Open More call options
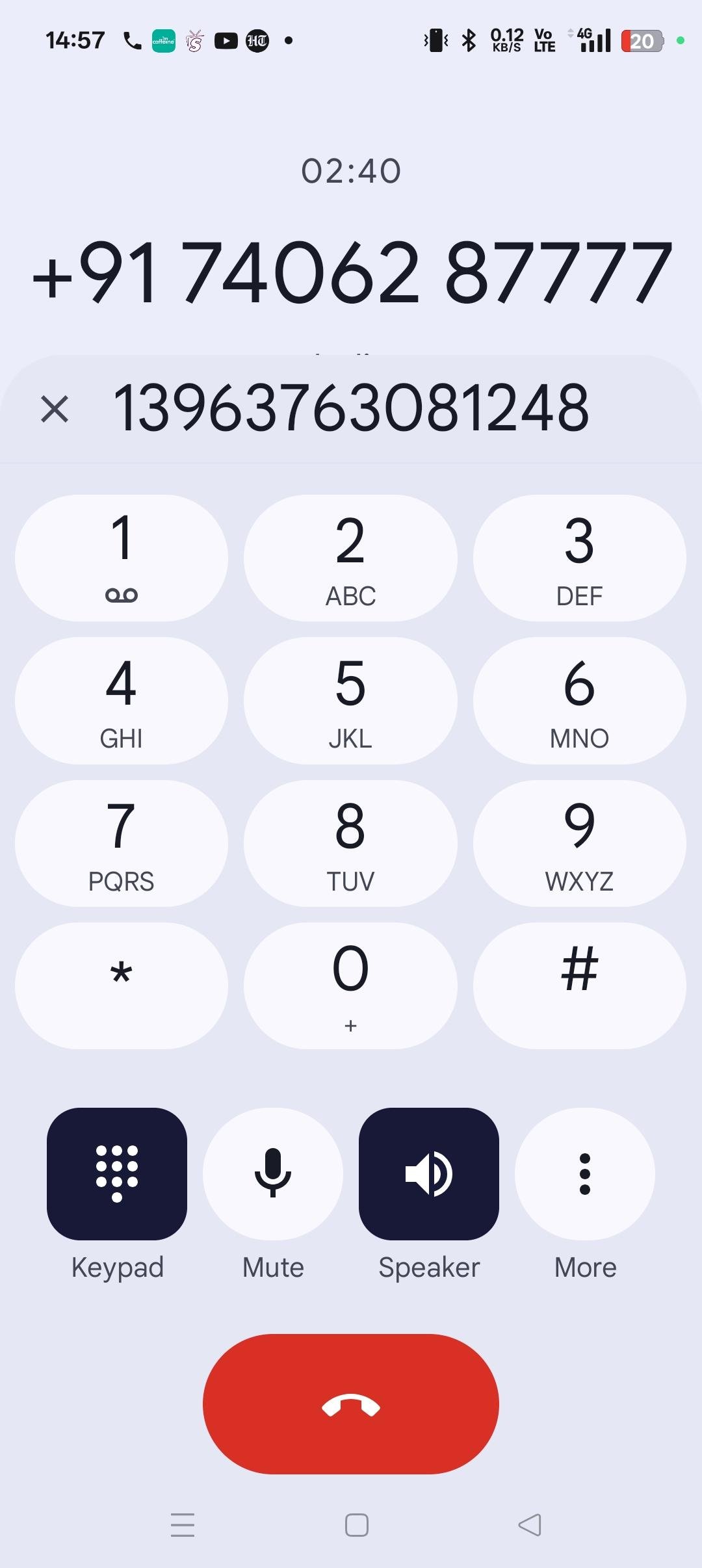 click(585, 1174)
